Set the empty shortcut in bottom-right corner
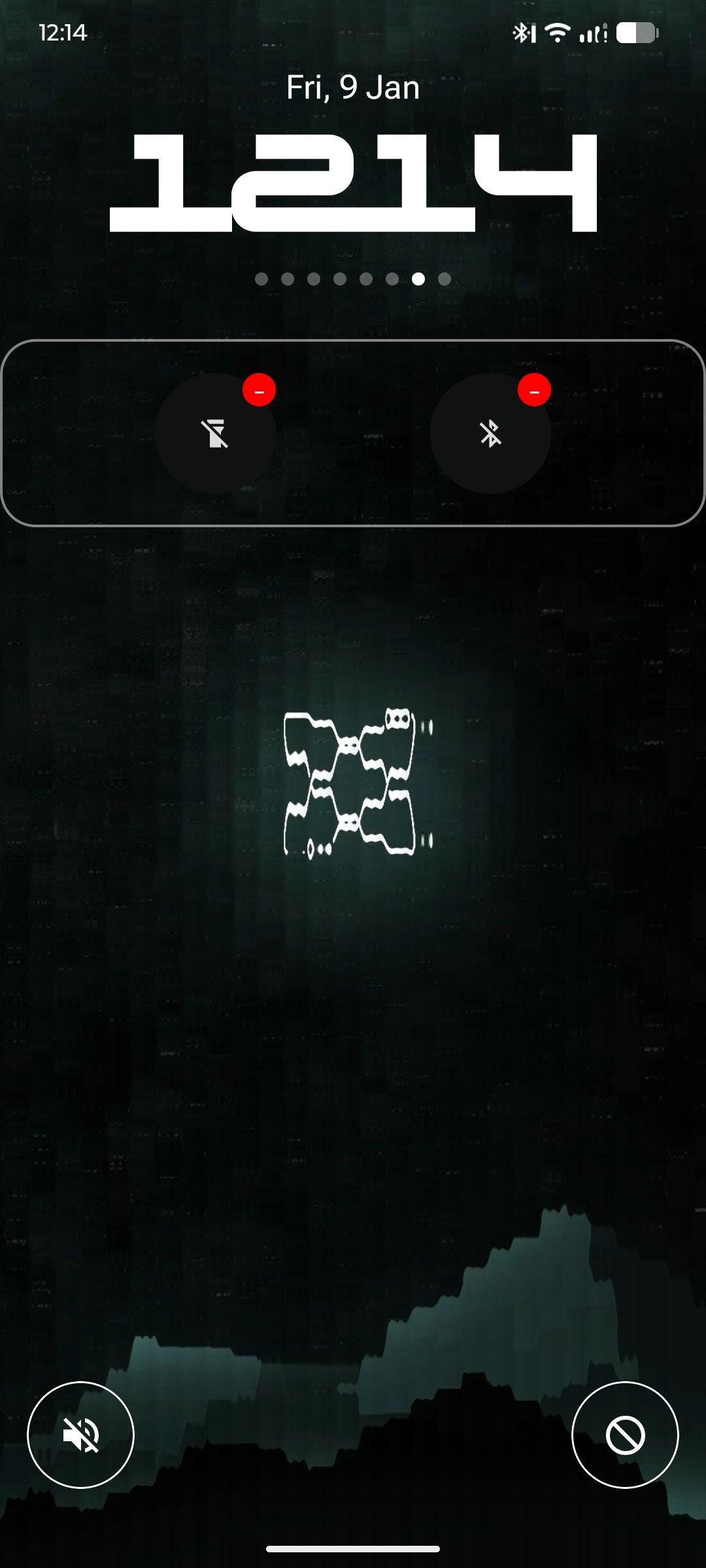This screenshot has width=706, height=1568. click(625, 1435)
